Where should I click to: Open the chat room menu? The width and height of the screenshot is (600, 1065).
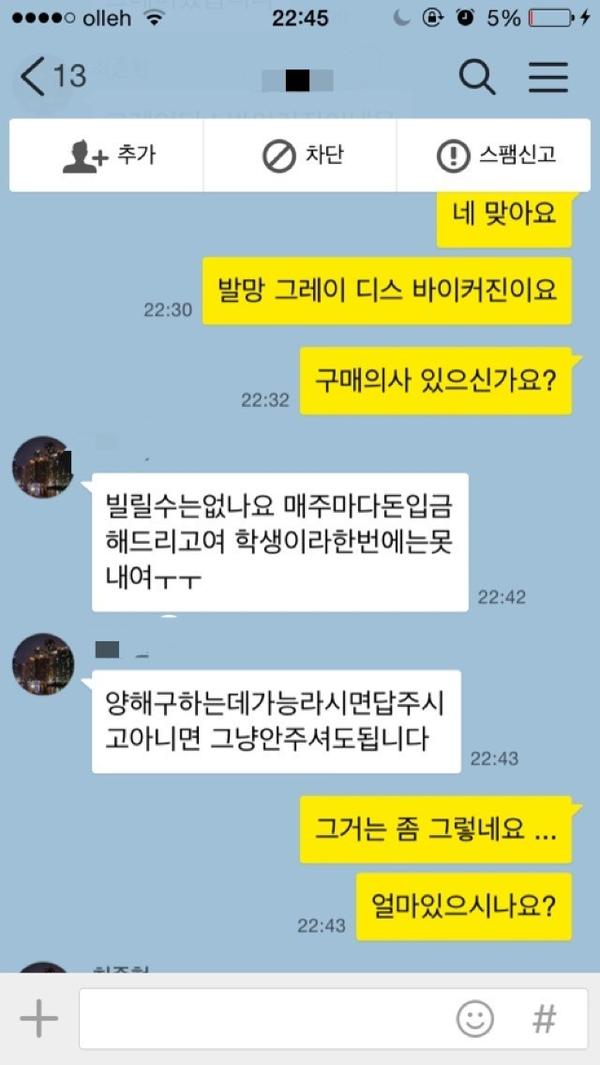(548, 76)
